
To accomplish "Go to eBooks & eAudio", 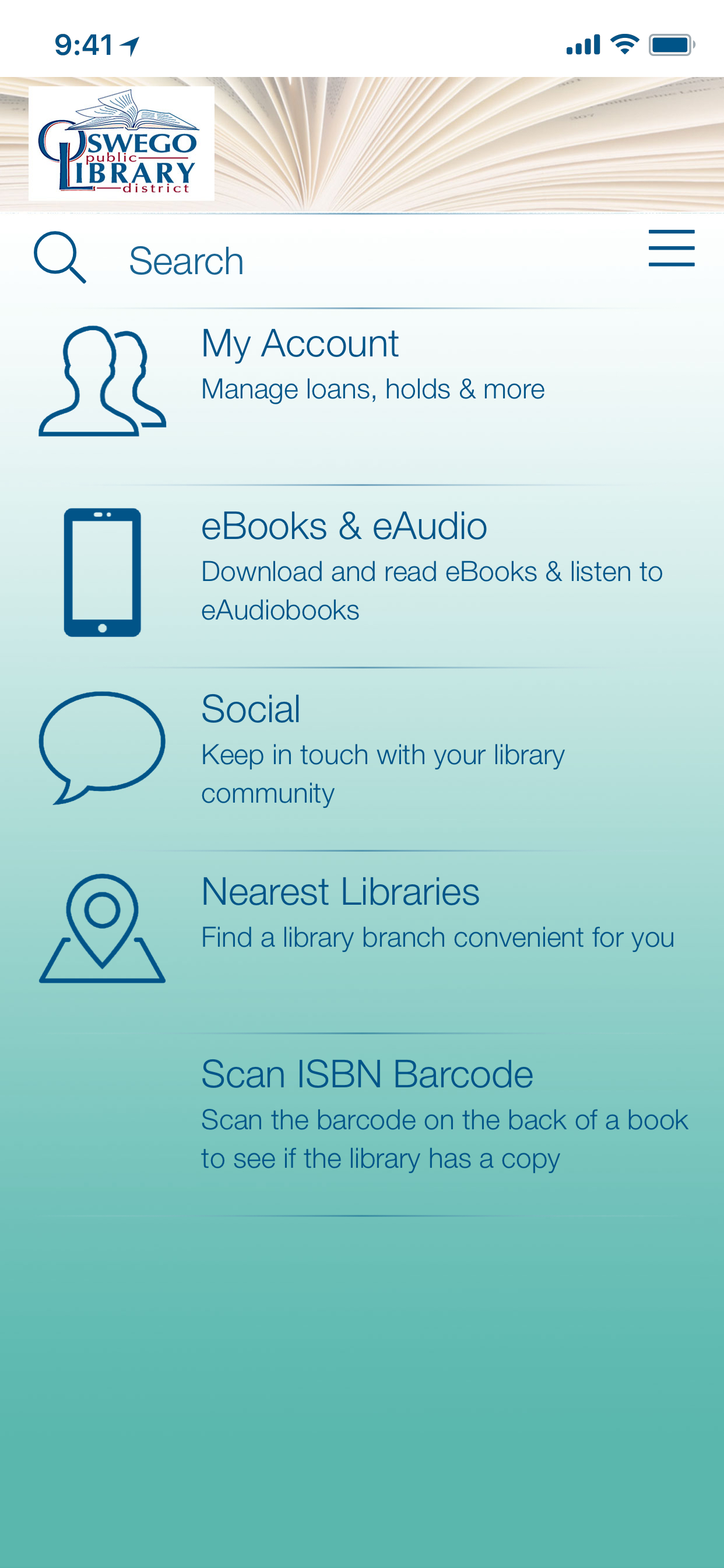I will coord(344,527).
